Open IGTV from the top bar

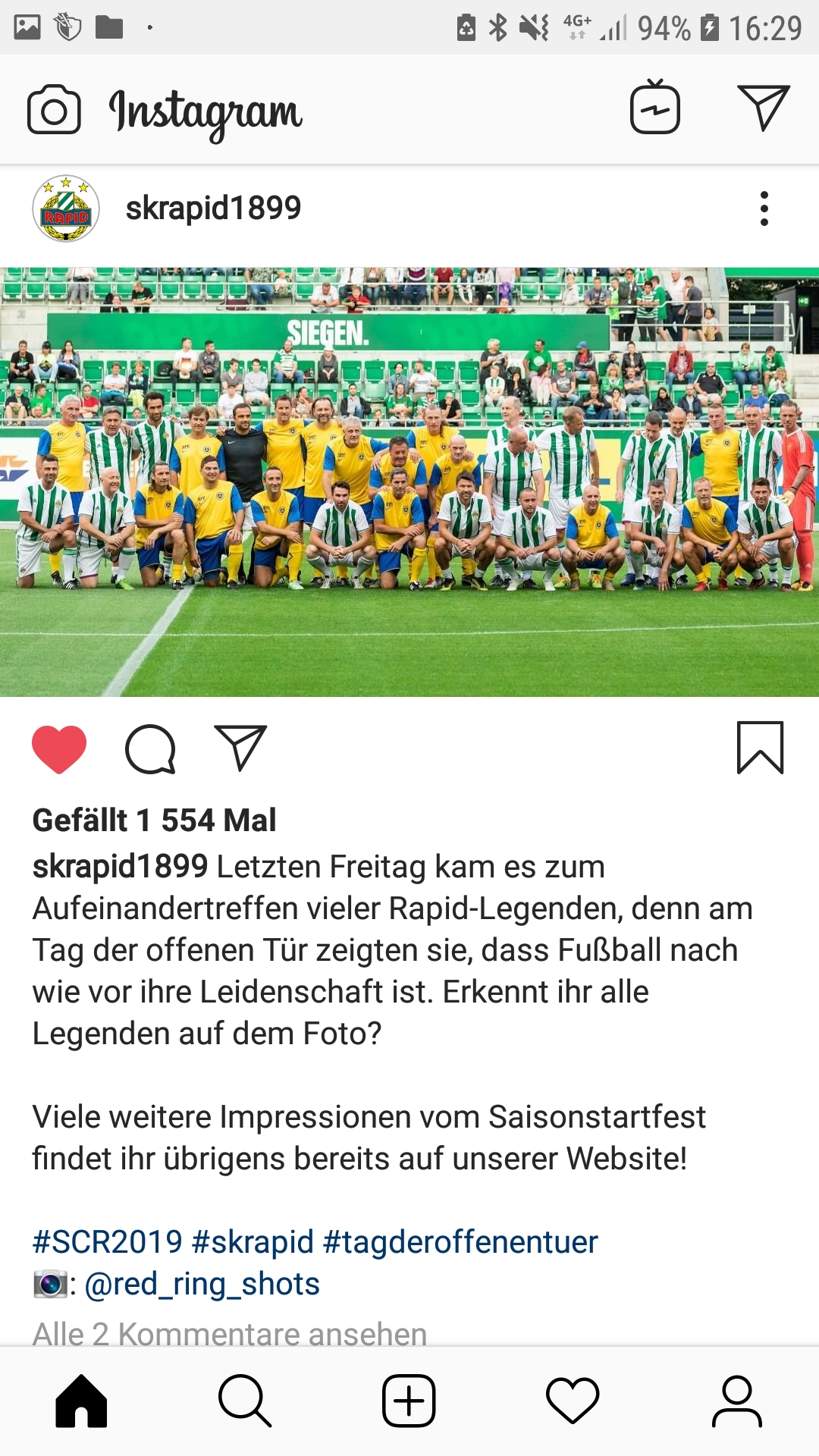pyautogui.click(x=655, y=107)
